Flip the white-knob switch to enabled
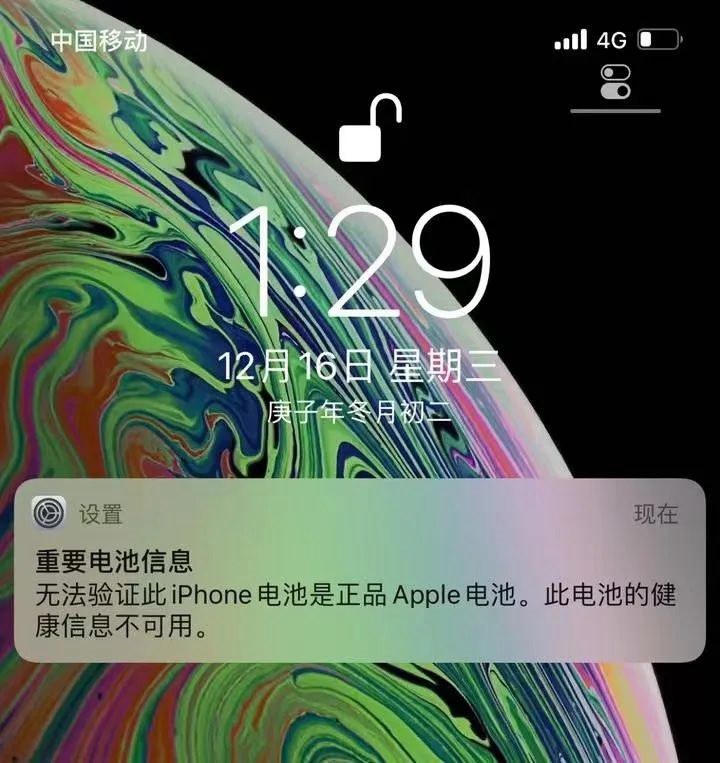Image resolution: width=720 pixels, height=763 pixels. 616,72
